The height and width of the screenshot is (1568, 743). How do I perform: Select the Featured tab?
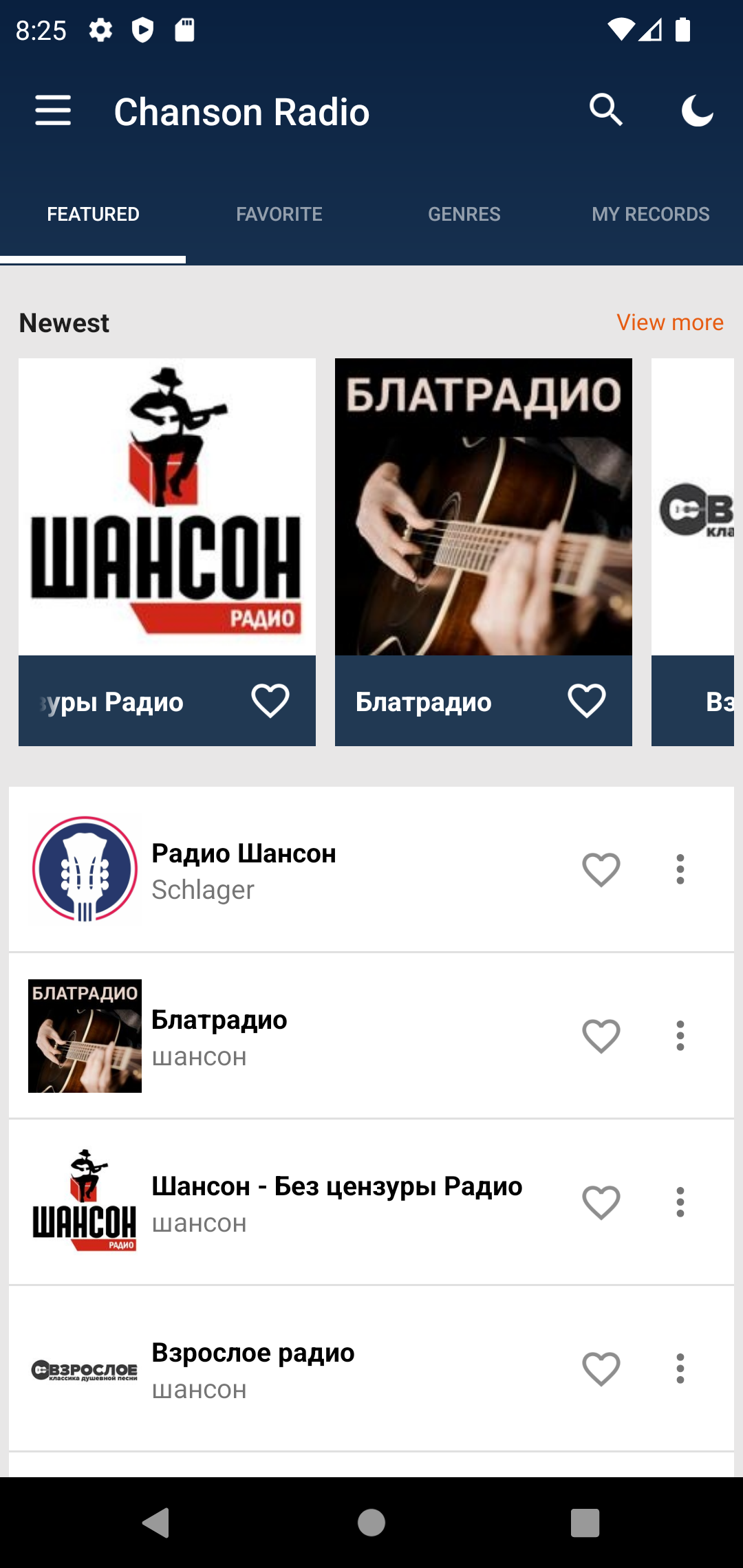[x=93, y=215]
